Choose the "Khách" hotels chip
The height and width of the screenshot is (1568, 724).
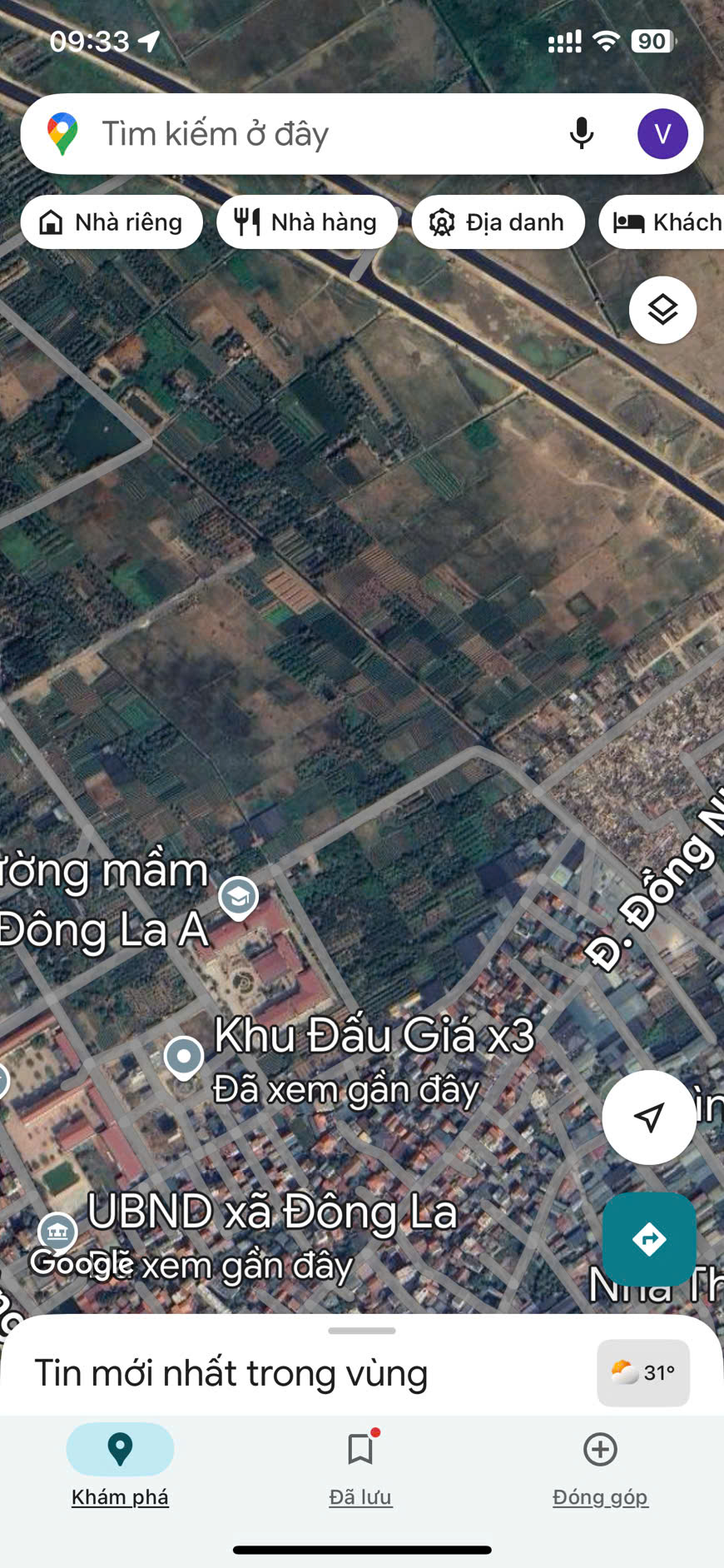pos(662,222)
